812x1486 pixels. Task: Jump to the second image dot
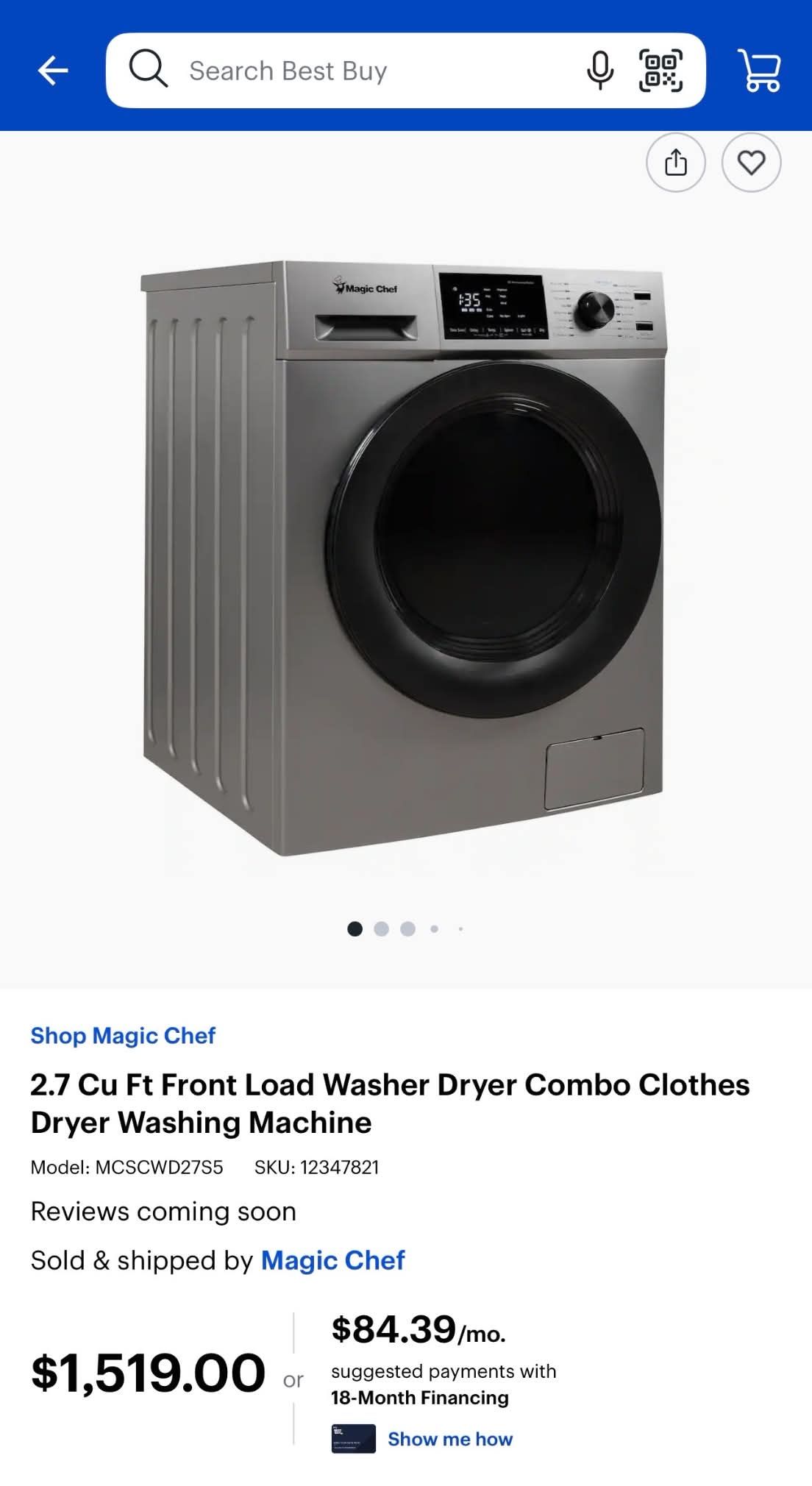click(381, 929)
